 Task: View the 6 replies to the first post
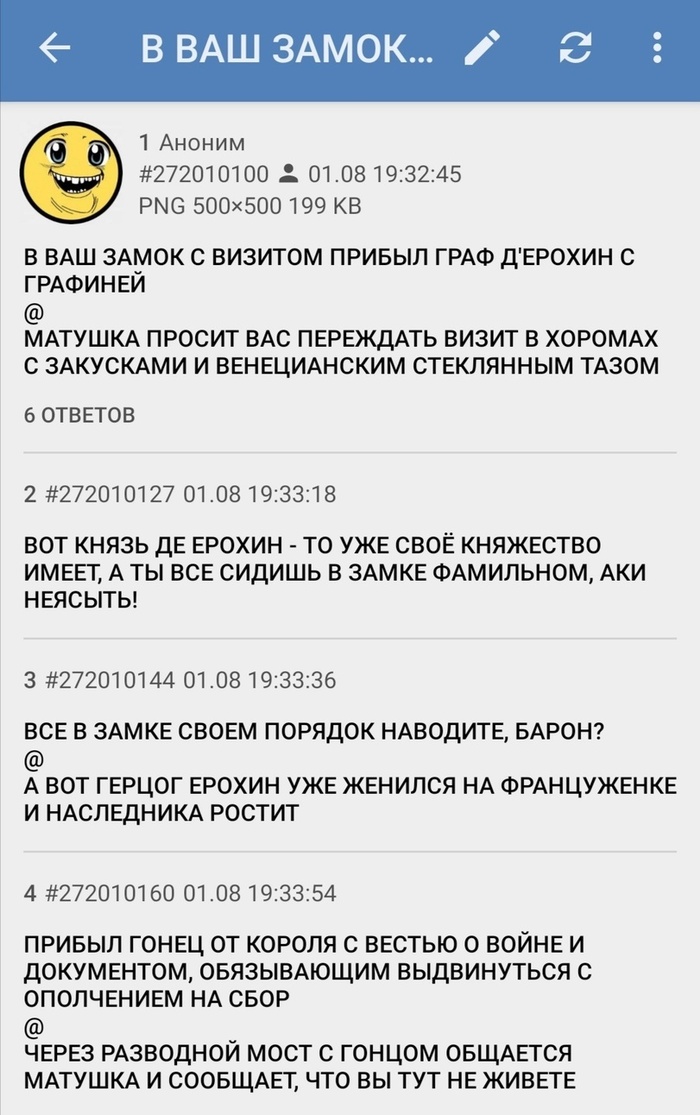click(79, 415)
